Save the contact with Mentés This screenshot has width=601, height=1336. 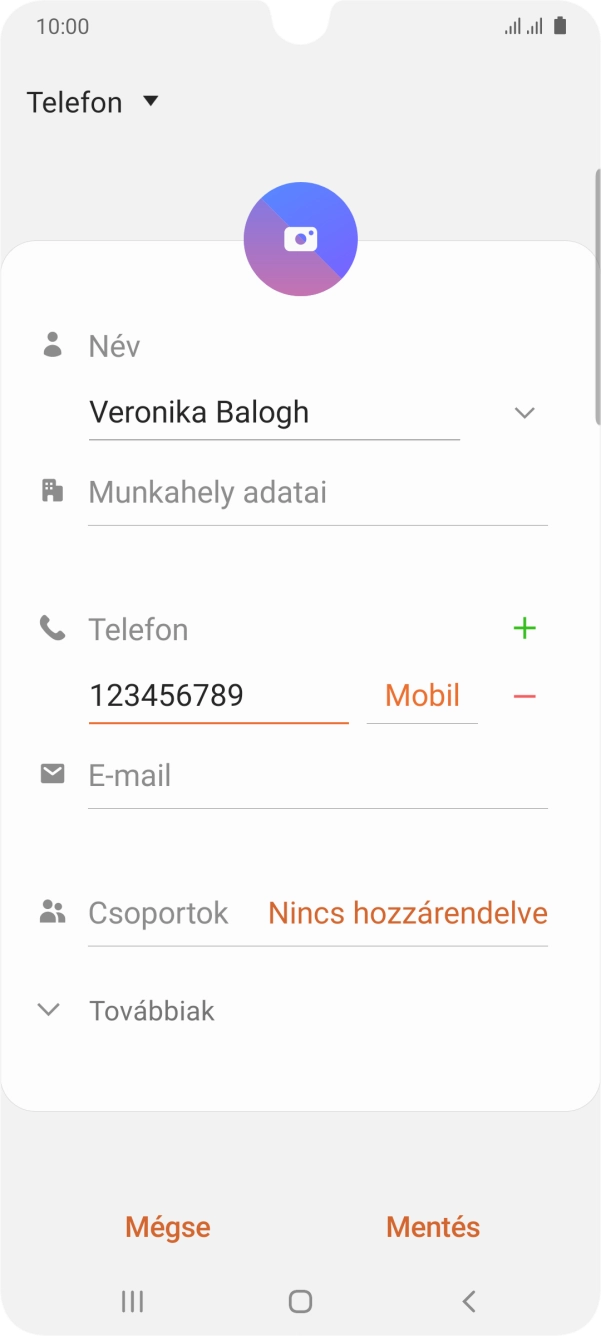[x=433, y=1227]
